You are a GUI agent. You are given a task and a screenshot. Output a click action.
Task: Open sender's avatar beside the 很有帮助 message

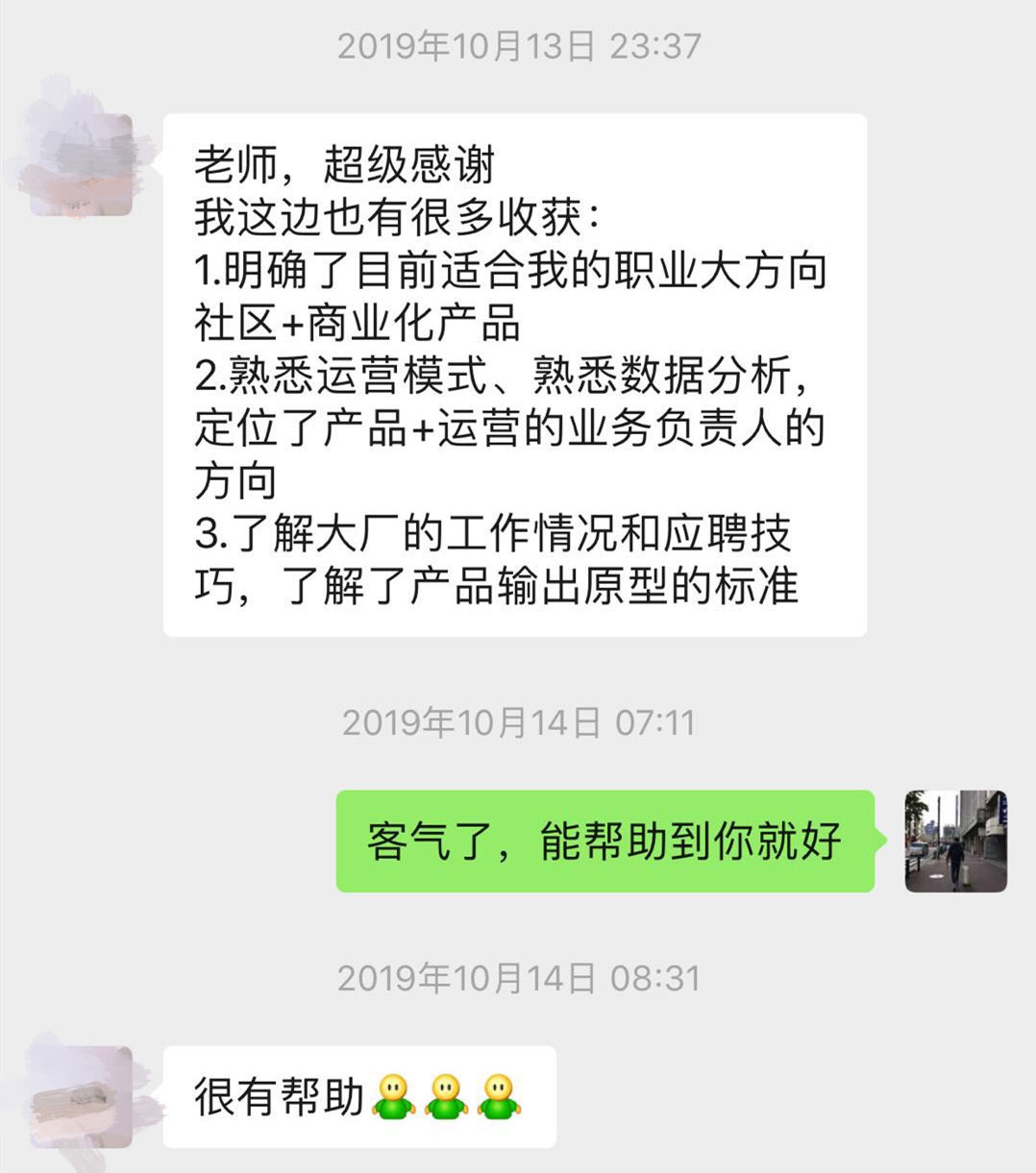click(81, 1097)
